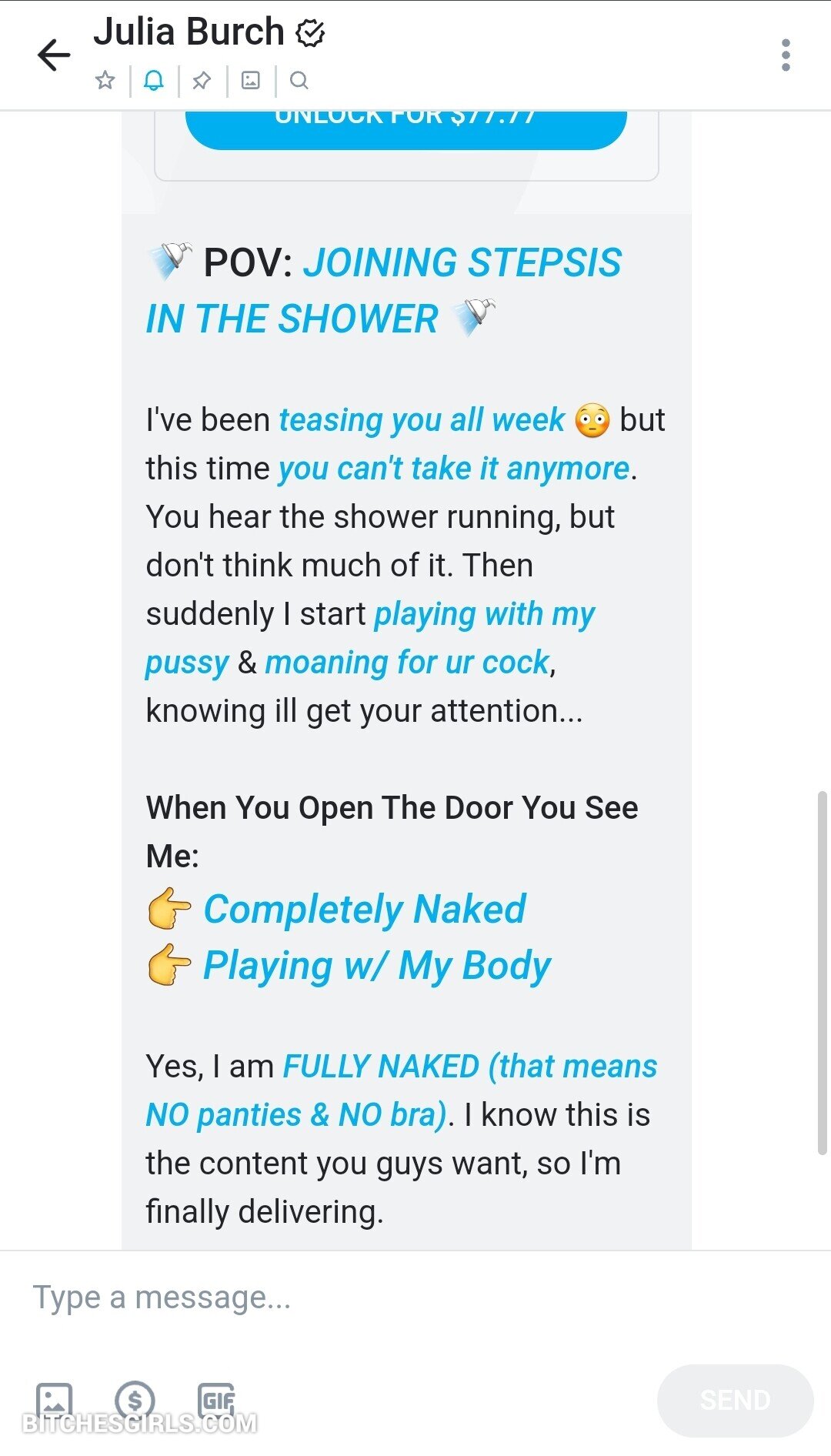
Task: Add Julia Burch to favorites star
Action: click(105, 80)
